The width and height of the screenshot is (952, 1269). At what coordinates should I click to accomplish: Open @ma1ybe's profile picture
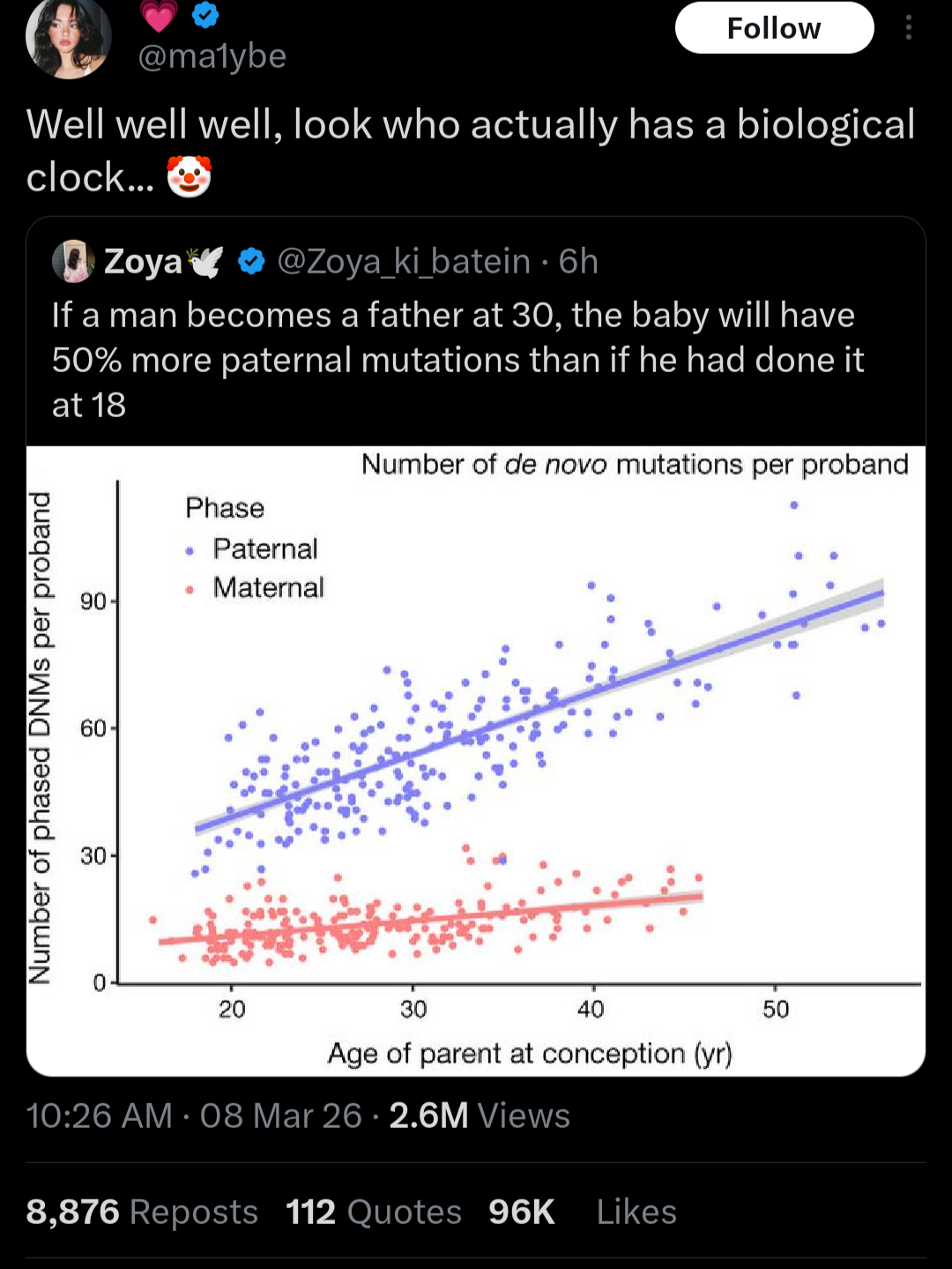point(68,37)
